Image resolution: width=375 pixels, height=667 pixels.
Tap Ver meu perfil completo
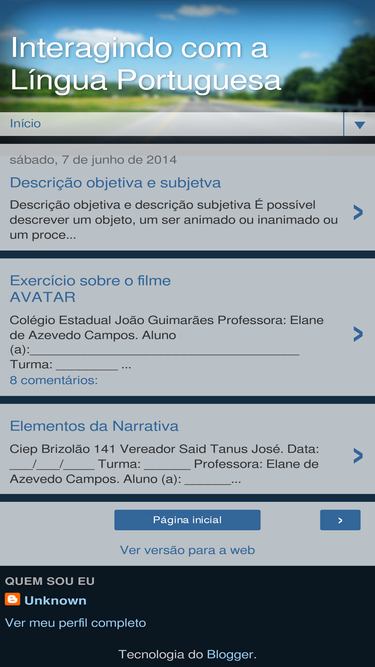pyautogui.click(x=75, y=623)
